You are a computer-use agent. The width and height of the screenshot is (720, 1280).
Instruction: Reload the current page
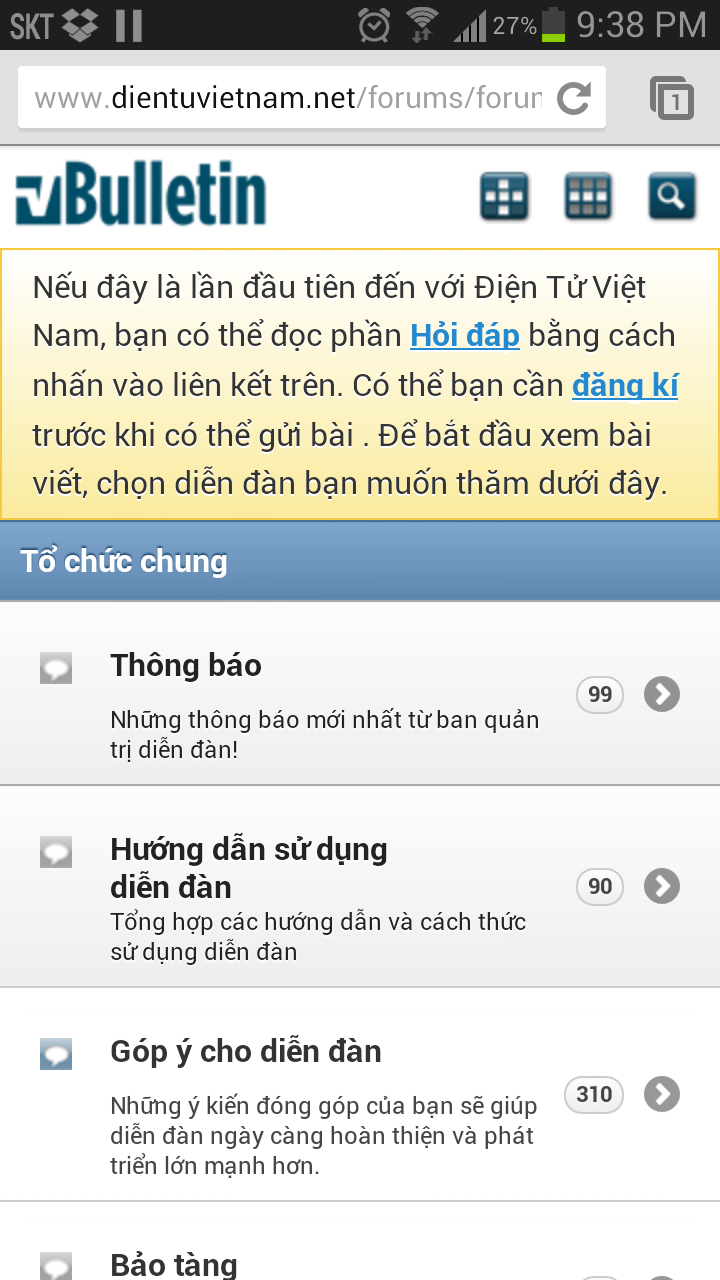click(x=574, y=98)
